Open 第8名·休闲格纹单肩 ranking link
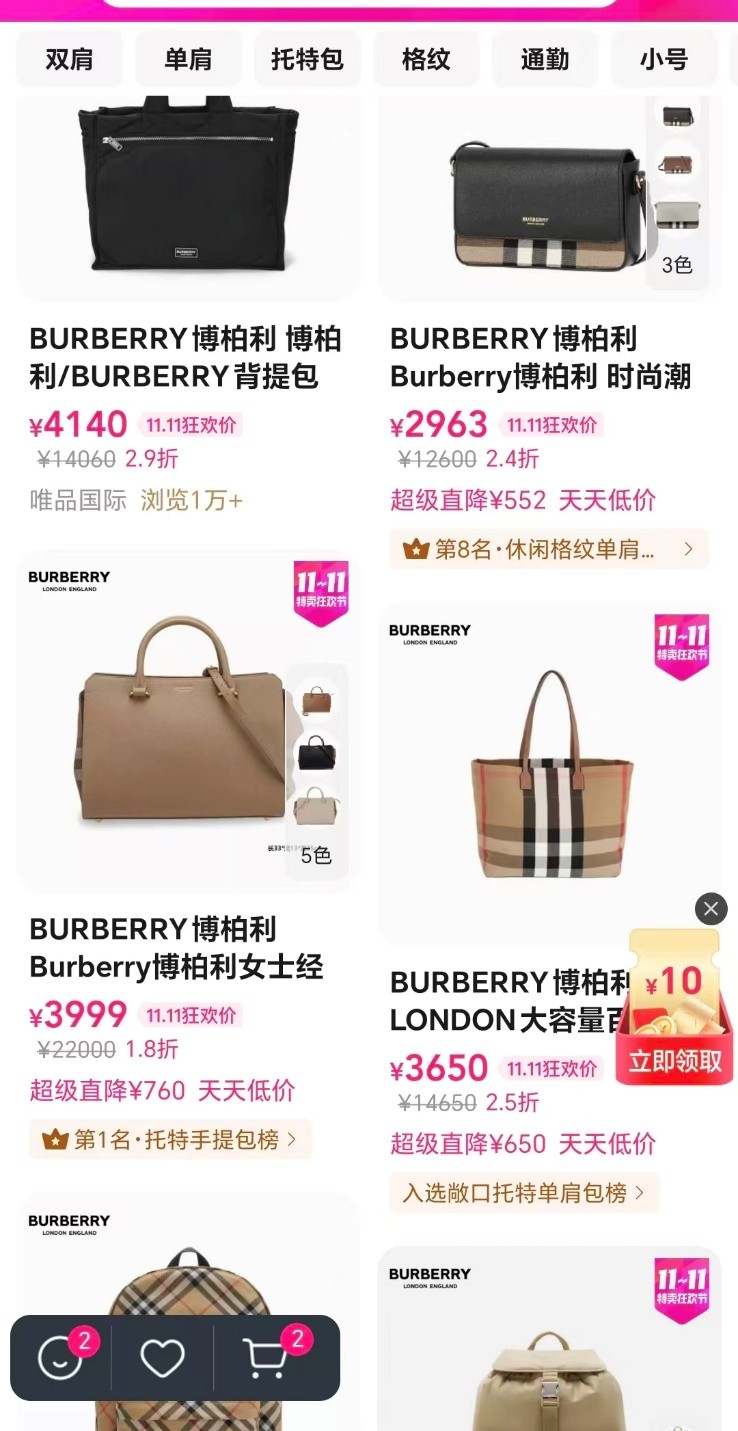Image resolution: width=738 pixels, height=1431 pixels. [x=548, y=549]
